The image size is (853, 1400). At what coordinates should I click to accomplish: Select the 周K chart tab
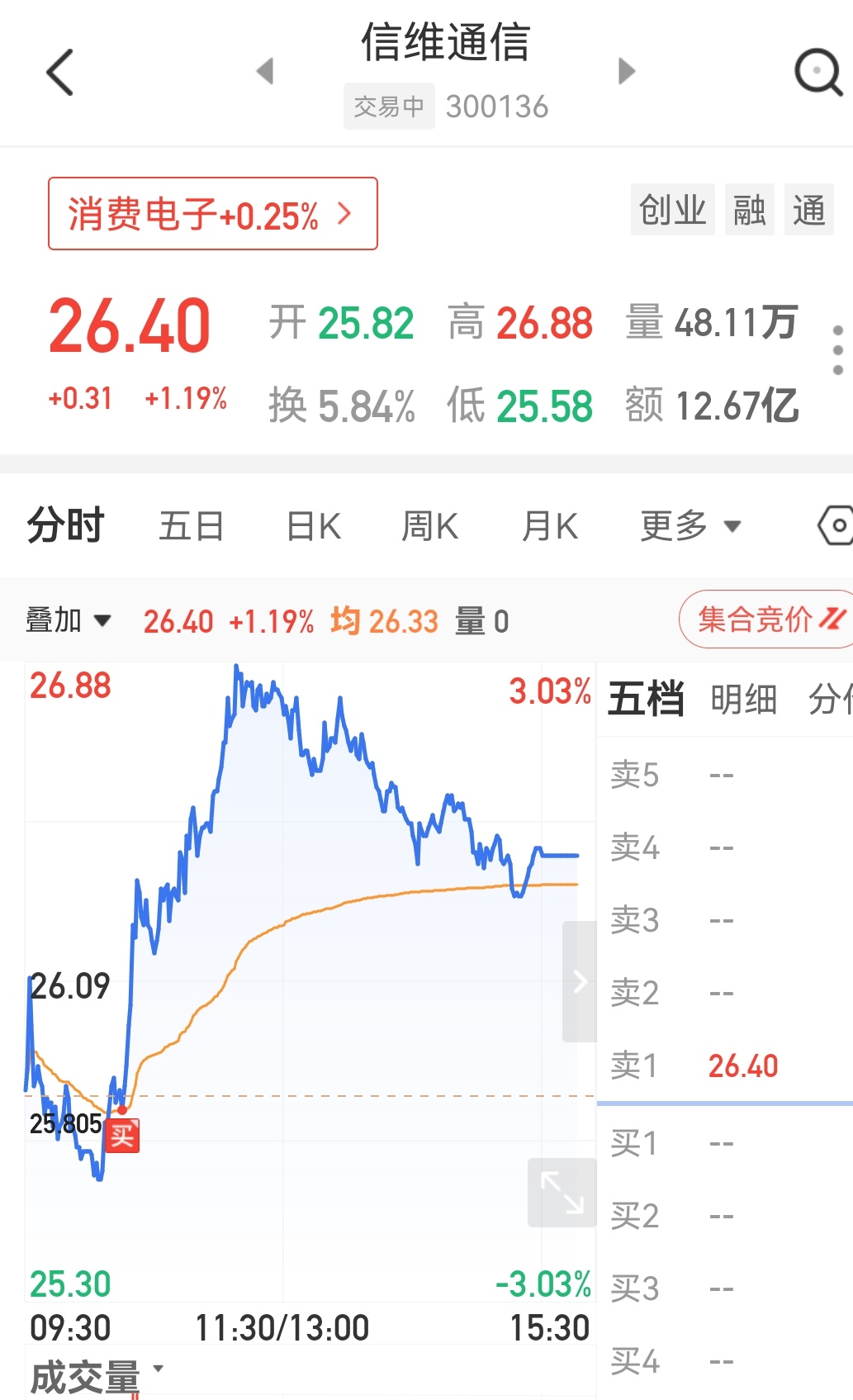click(x=429, y=526)
